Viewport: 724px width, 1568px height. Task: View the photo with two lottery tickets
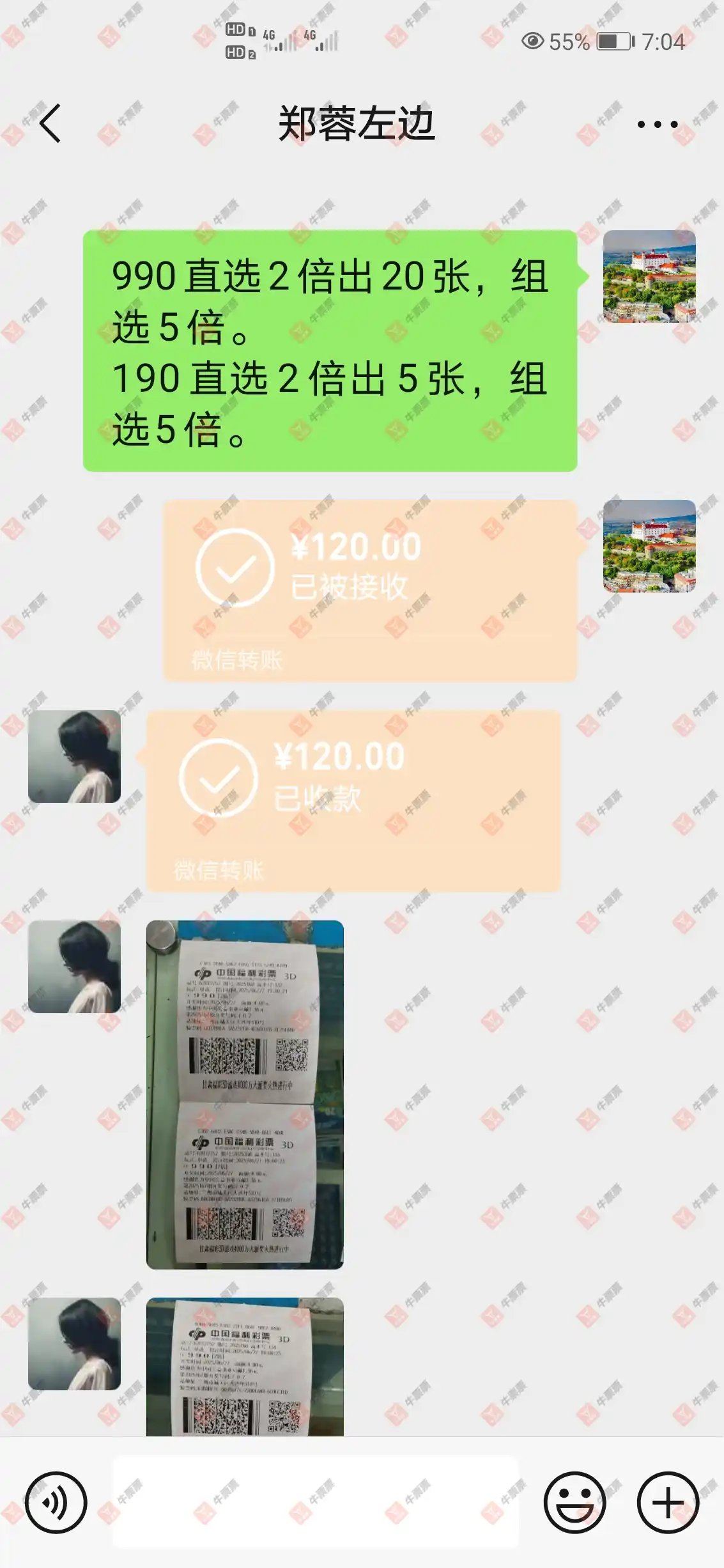click(x=245, y=1094)
